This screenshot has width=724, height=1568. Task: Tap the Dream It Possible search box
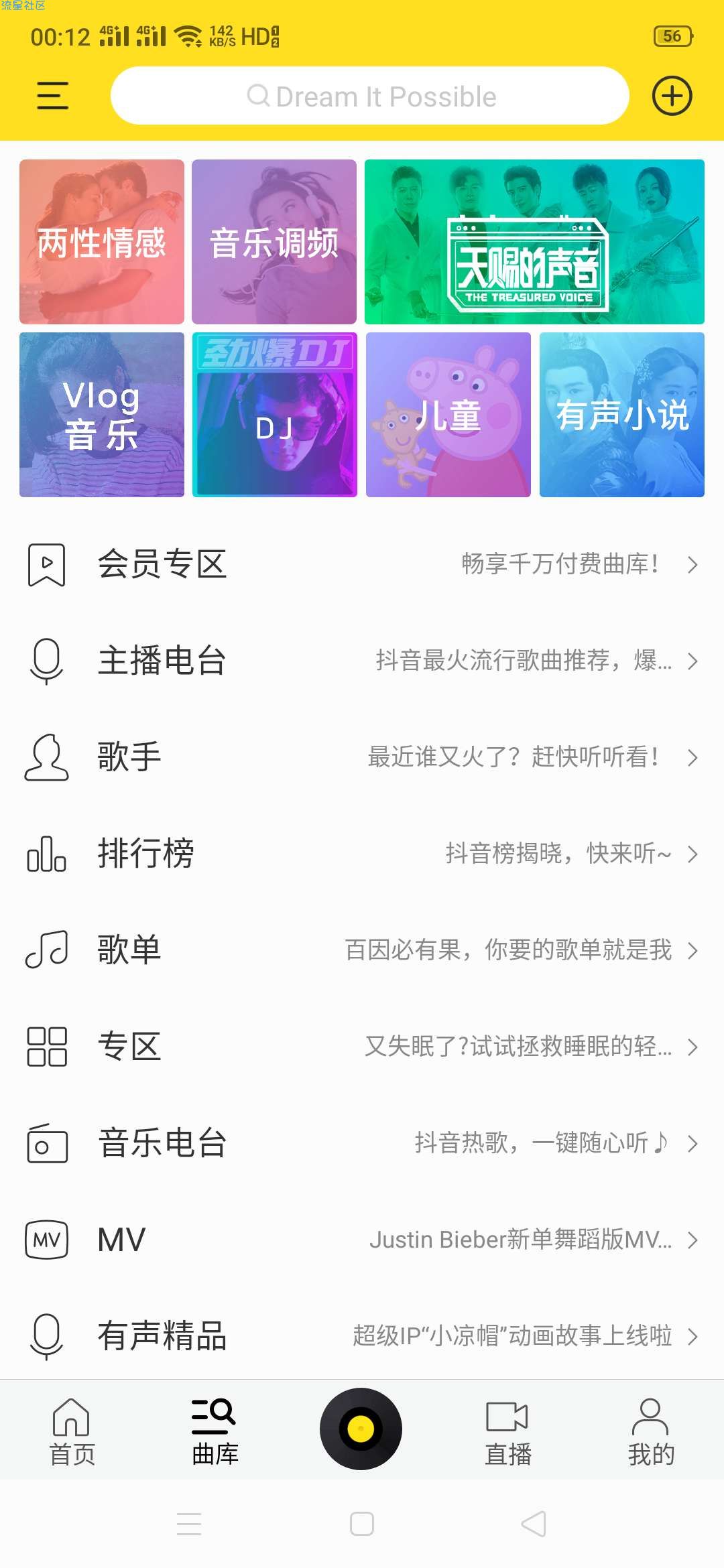coord(370,96)
